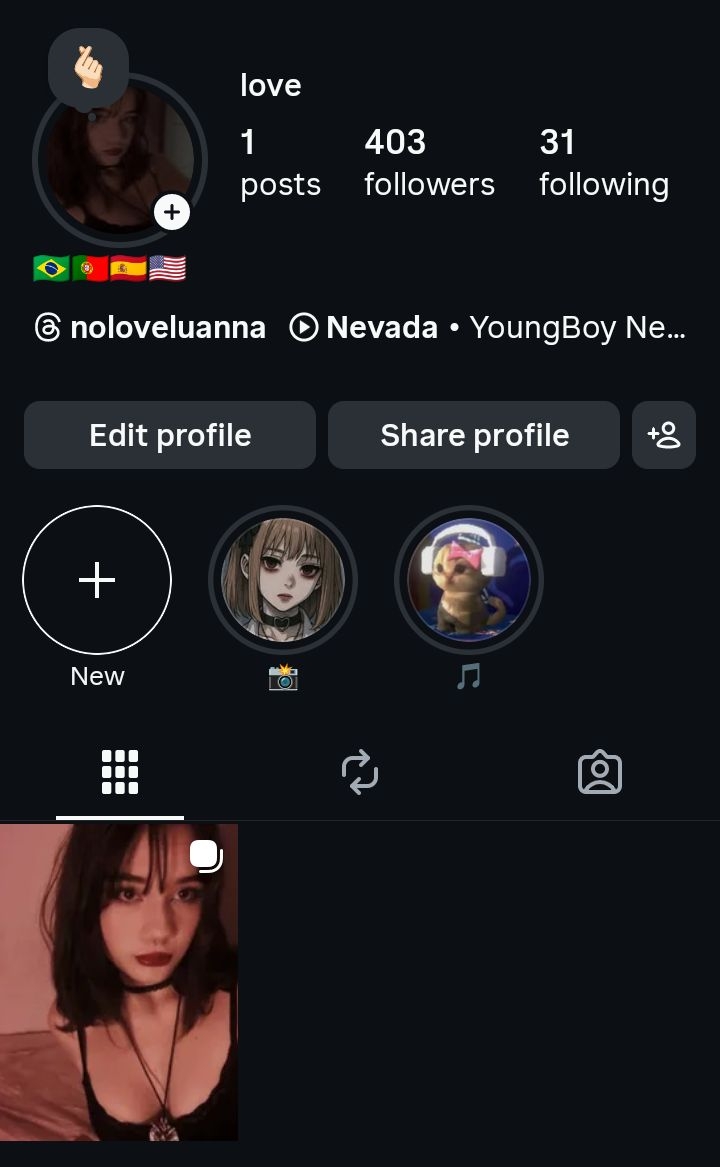
Task: Switch to the tagged photos tab
Action: coord(600,773)
